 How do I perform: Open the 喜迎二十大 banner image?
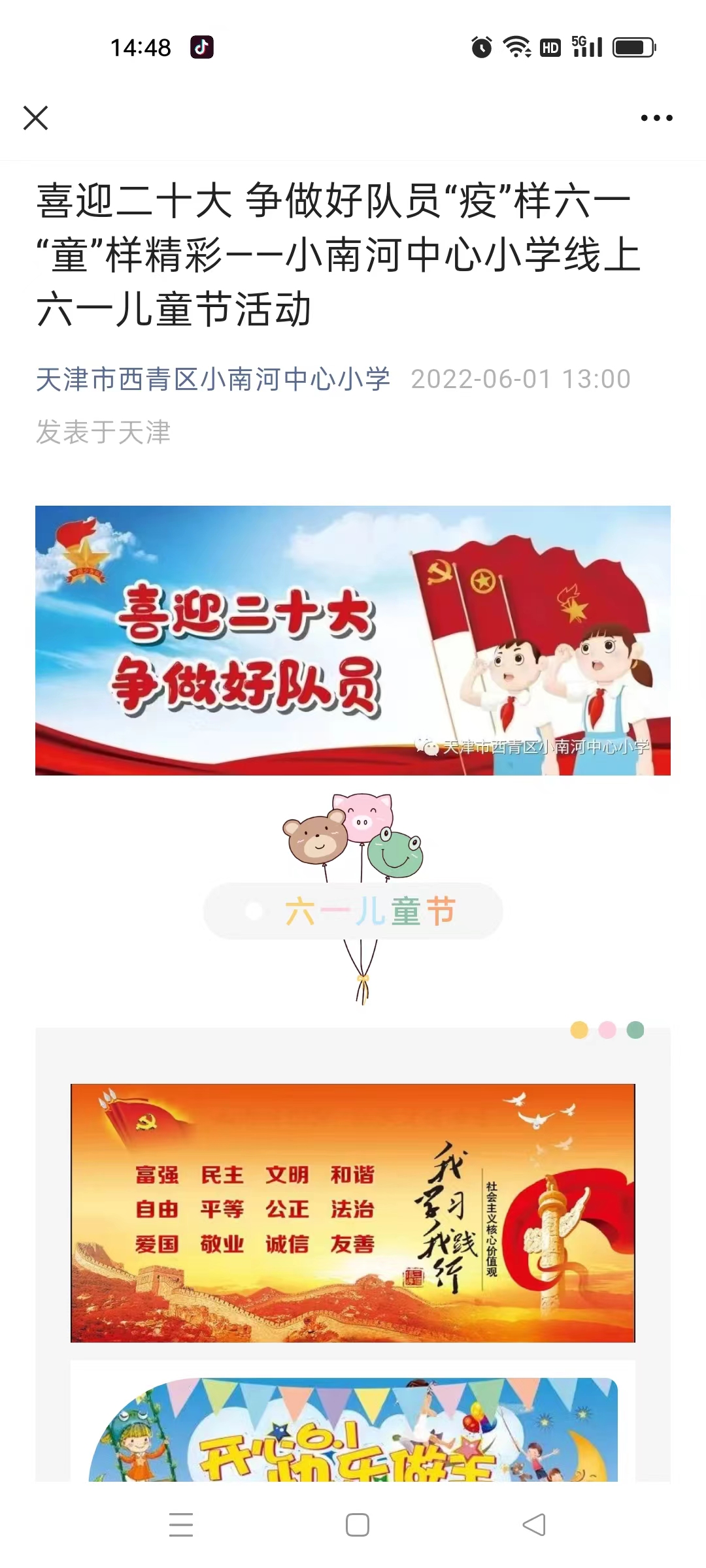[x=353, y=640]
